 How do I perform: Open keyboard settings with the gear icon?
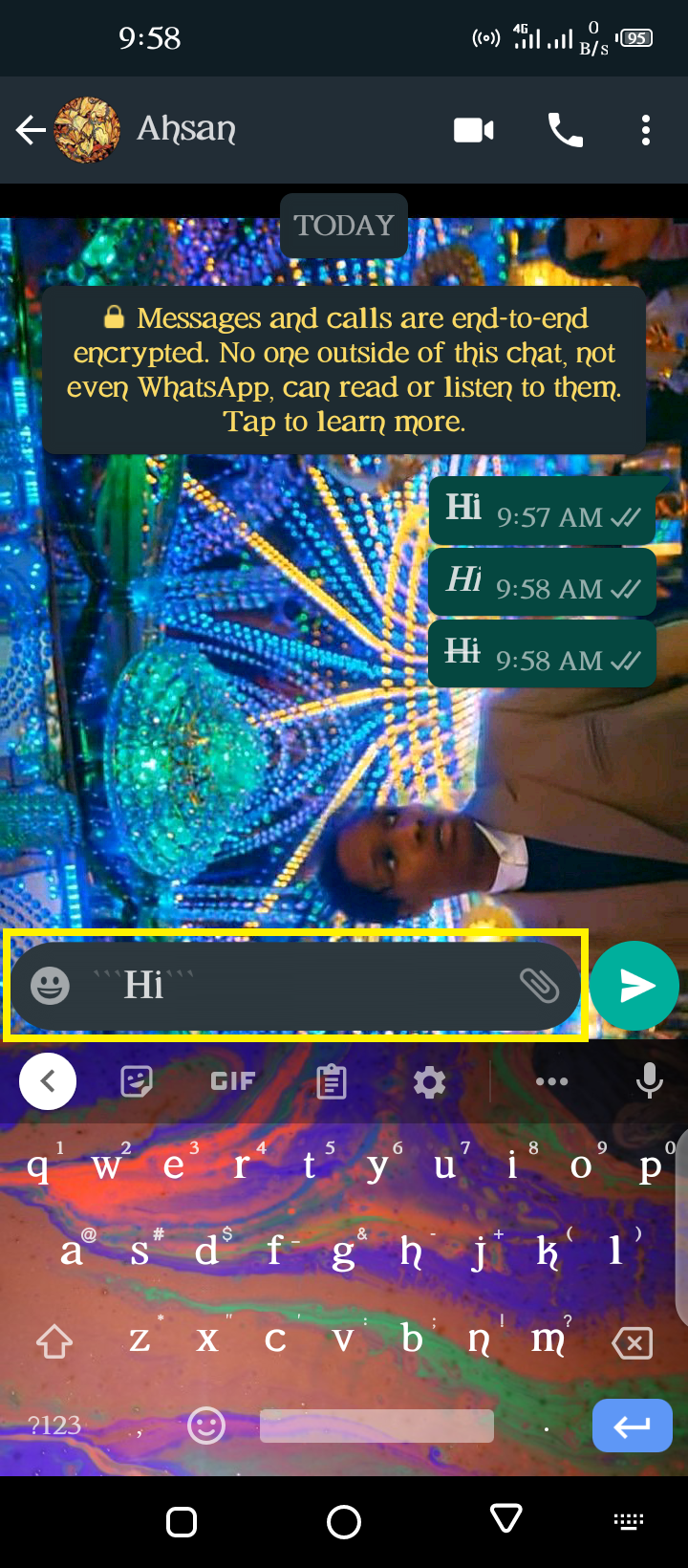tap(428, 1081)
